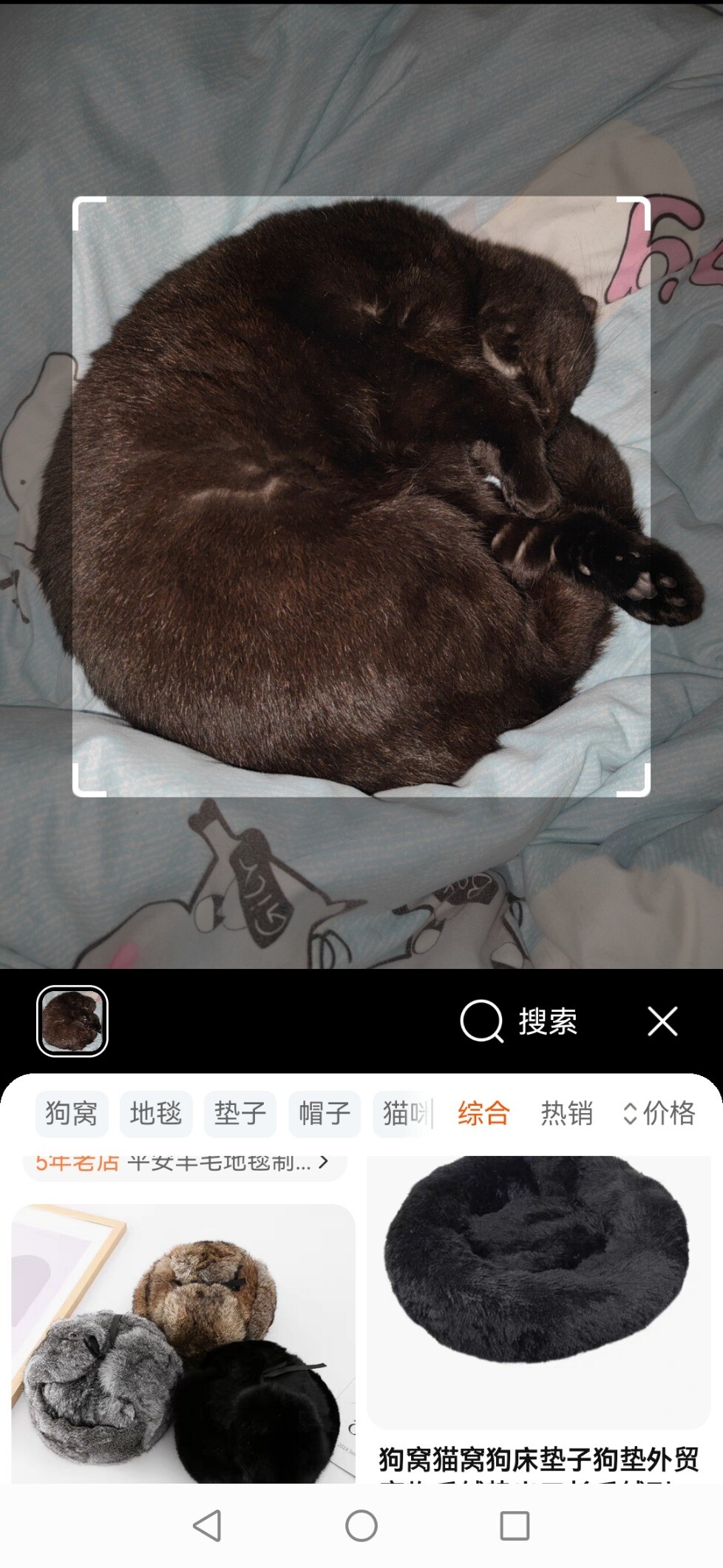Close the image search panel
723x1568 pixels.
pyautogui.click(x=662, y=1021)
